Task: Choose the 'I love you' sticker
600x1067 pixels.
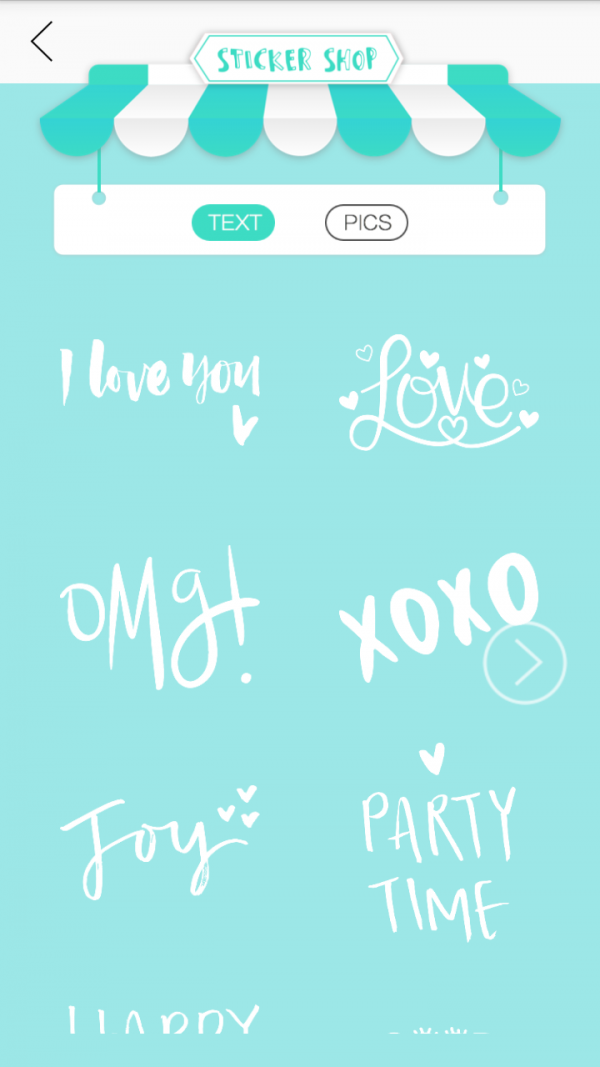Action: click(160, 390)
